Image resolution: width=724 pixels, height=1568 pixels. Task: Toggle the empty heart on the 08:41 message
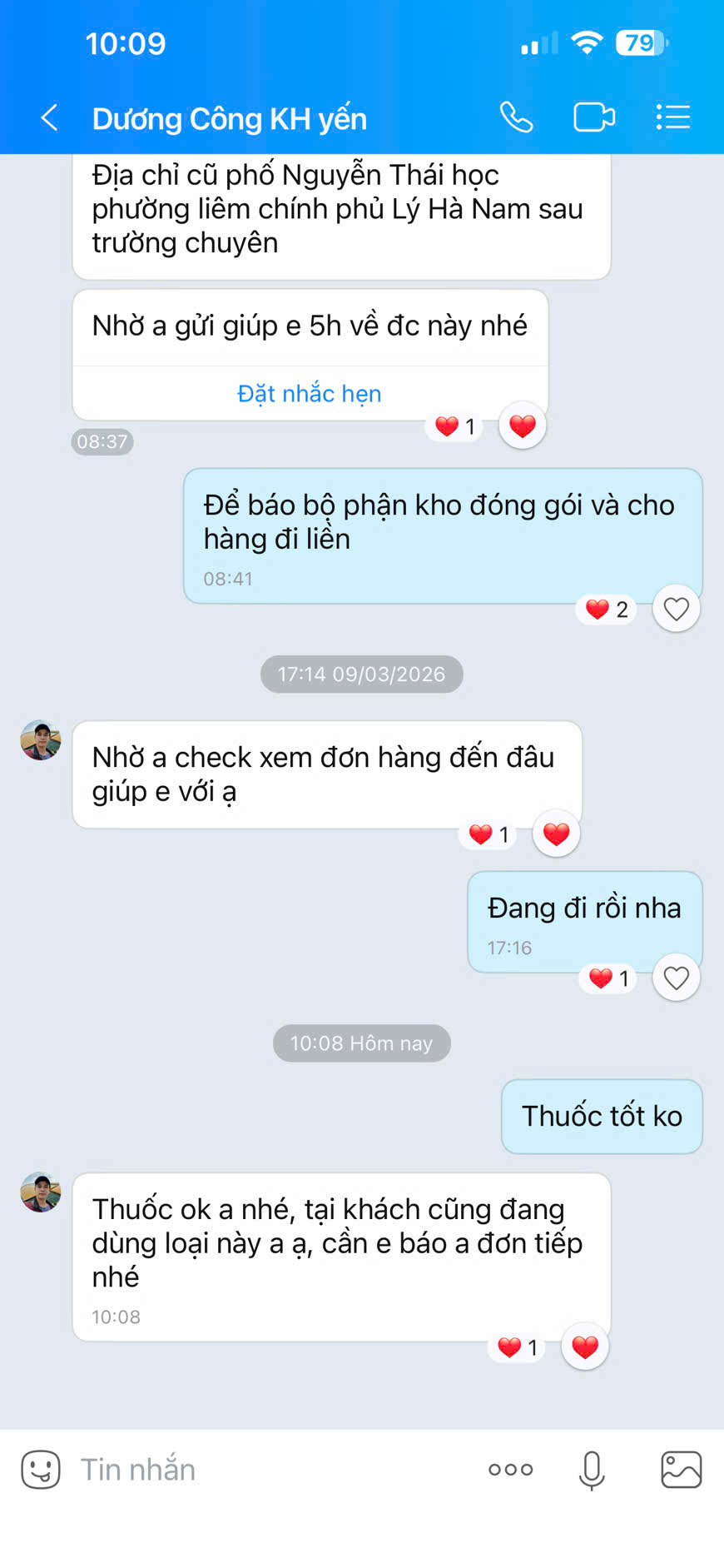(676, 609)
